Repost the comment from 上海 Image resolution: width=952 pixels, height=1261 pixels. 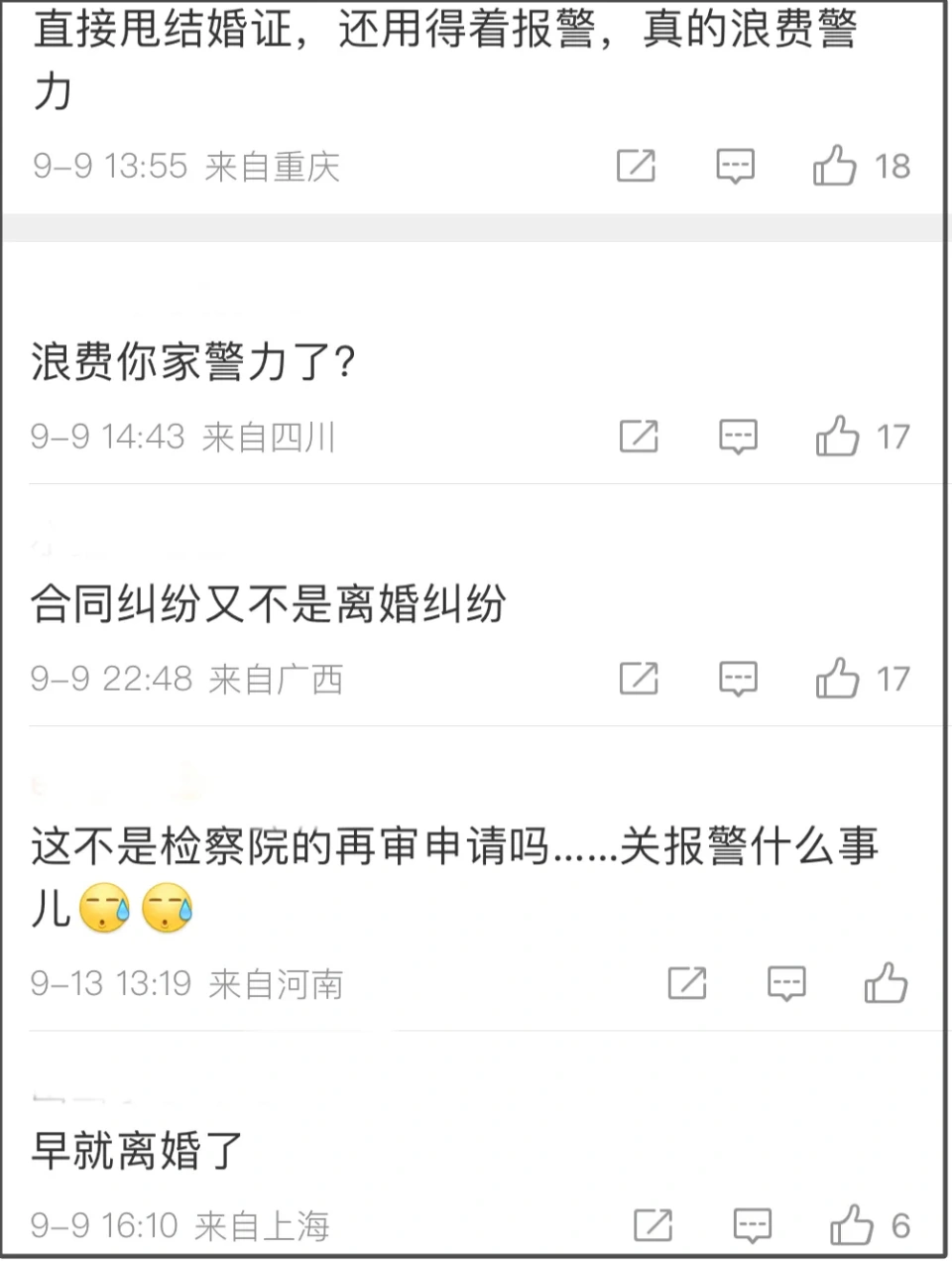point(653,1225)
